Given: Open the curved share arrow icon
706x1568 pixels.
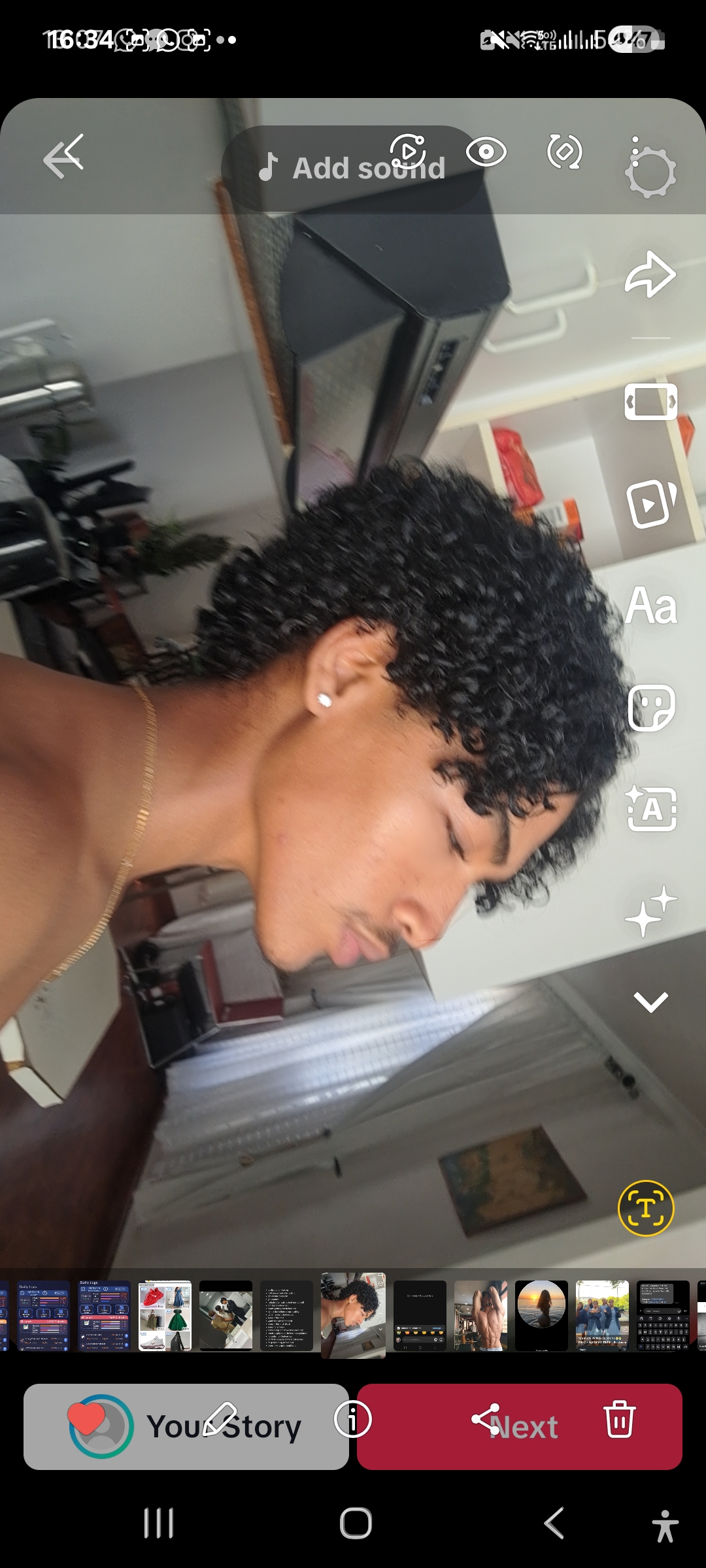Looking at the screenshot, I should 650,274.
